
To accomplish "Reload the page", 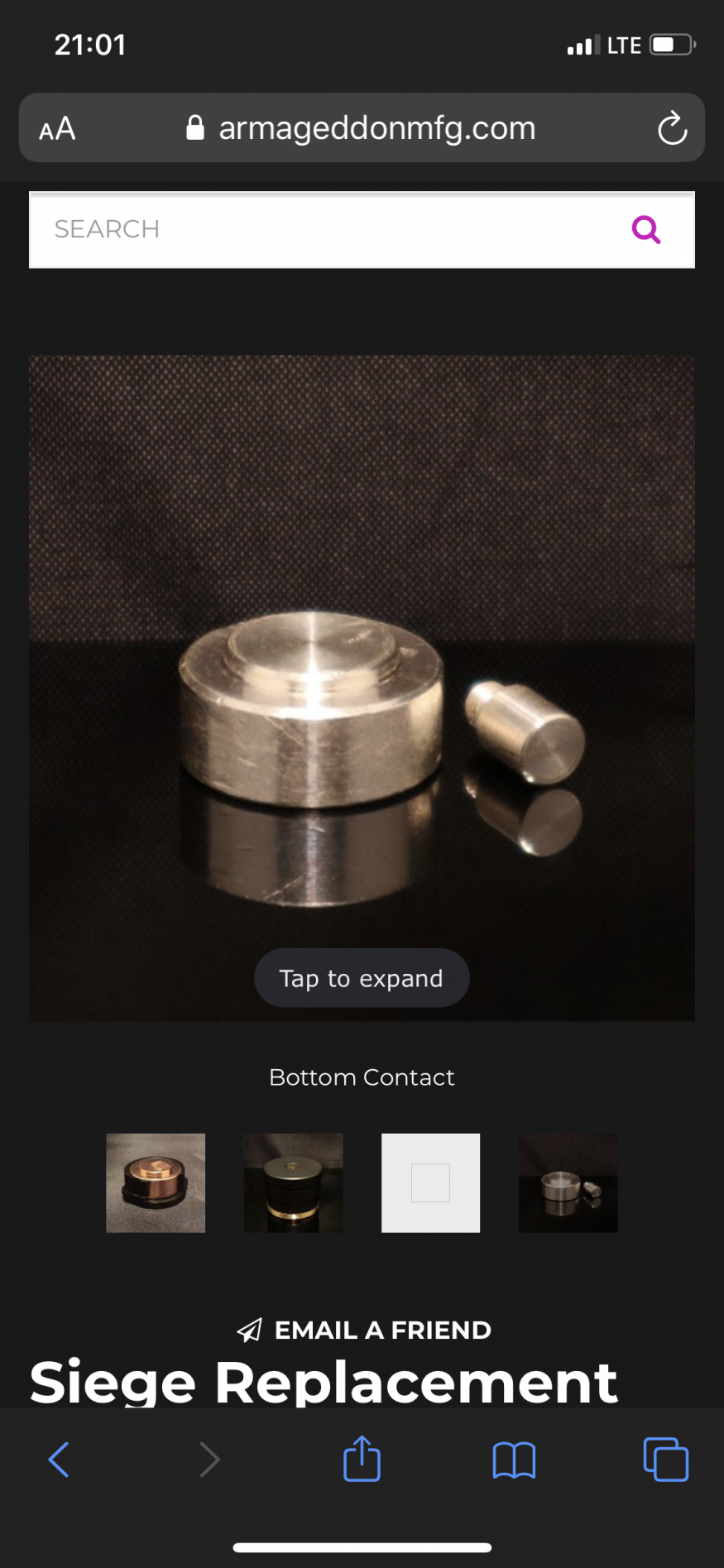I will pos(672,128).
